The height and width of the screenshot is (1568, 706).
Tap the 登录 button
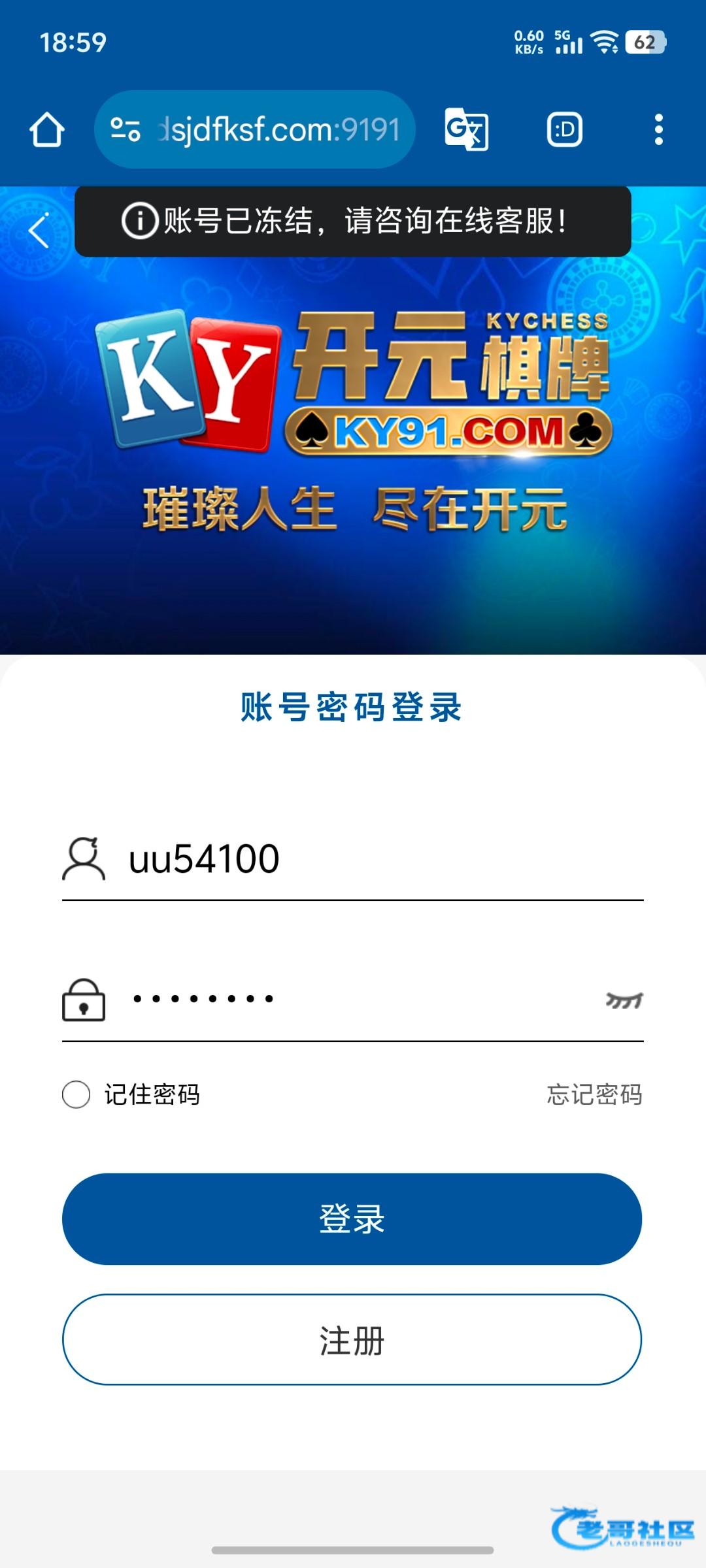352,1219
